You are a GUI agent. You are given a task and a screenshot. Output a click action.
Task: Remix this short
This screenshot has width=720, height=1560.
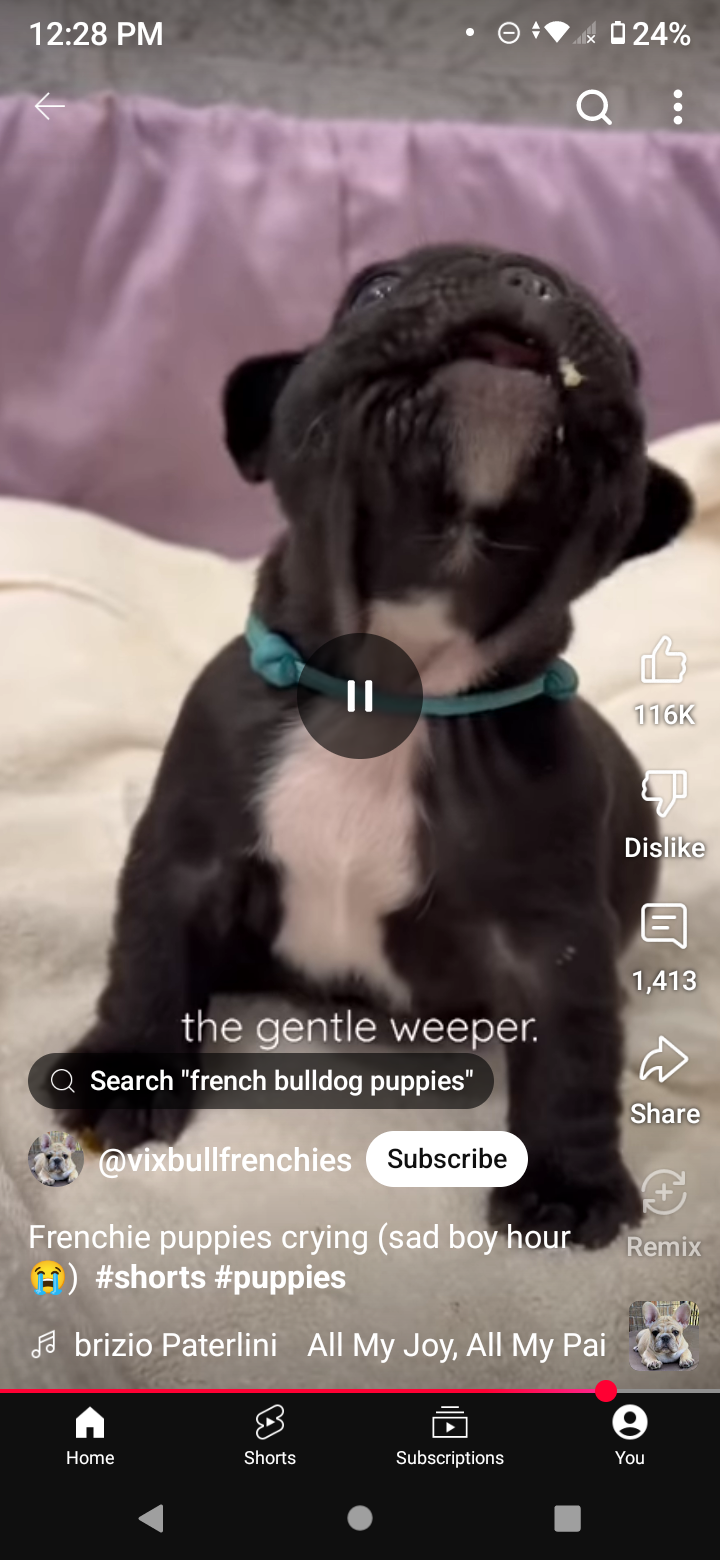[x=664, y=1194]
